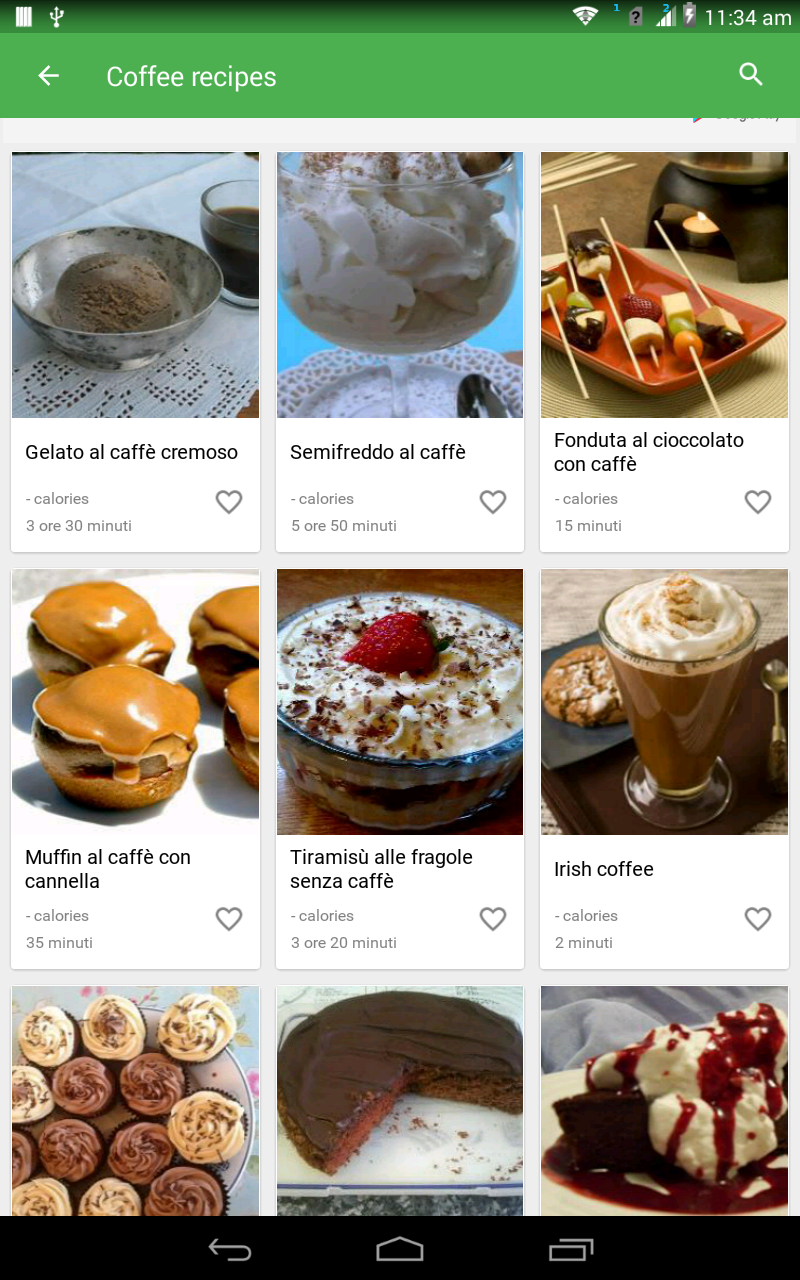Open the chocolate cake recipe card
This screenshot has height=1280, width=800.
point(400,1100)
